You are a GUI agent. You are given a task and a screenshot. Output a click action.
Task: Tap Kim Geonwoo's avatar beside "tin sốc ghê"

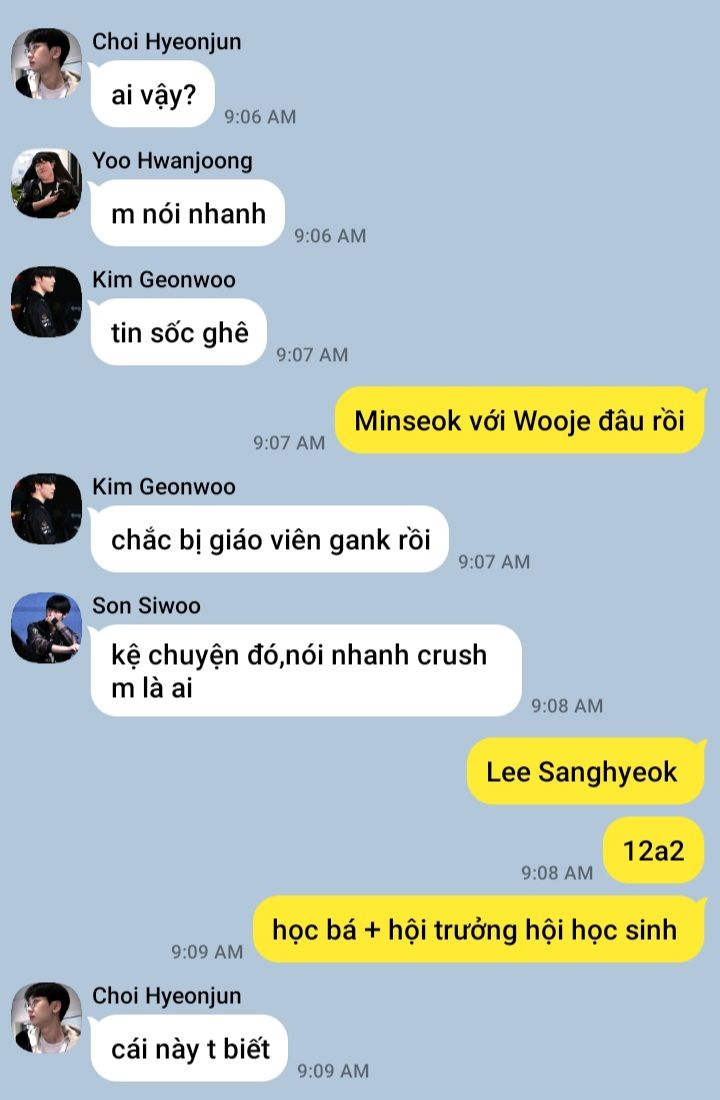point(46,302)
